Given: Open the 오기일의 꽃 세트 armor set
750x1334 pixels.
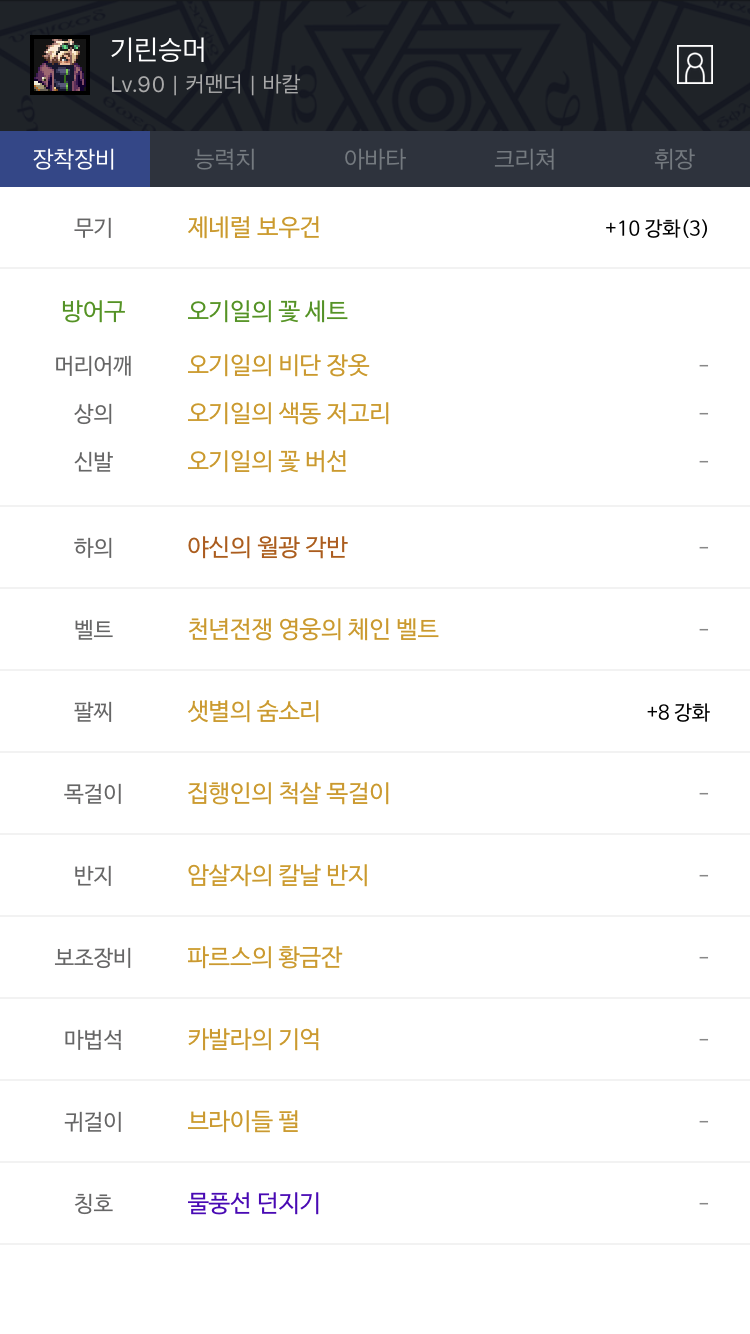Looking at the screenshot, I should [267, 311].
